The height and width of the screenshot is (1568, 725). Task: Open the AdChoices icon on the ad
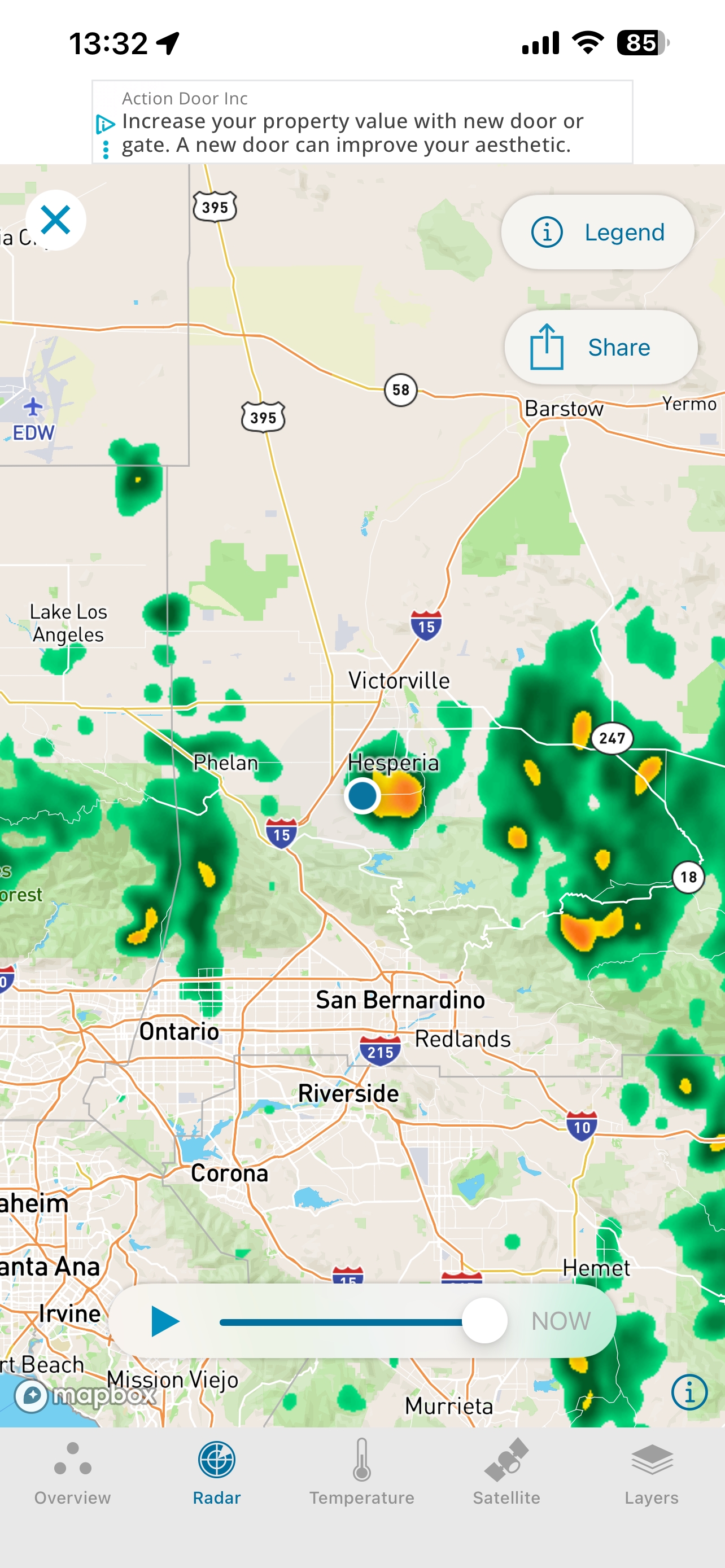(x=104, y=124)
